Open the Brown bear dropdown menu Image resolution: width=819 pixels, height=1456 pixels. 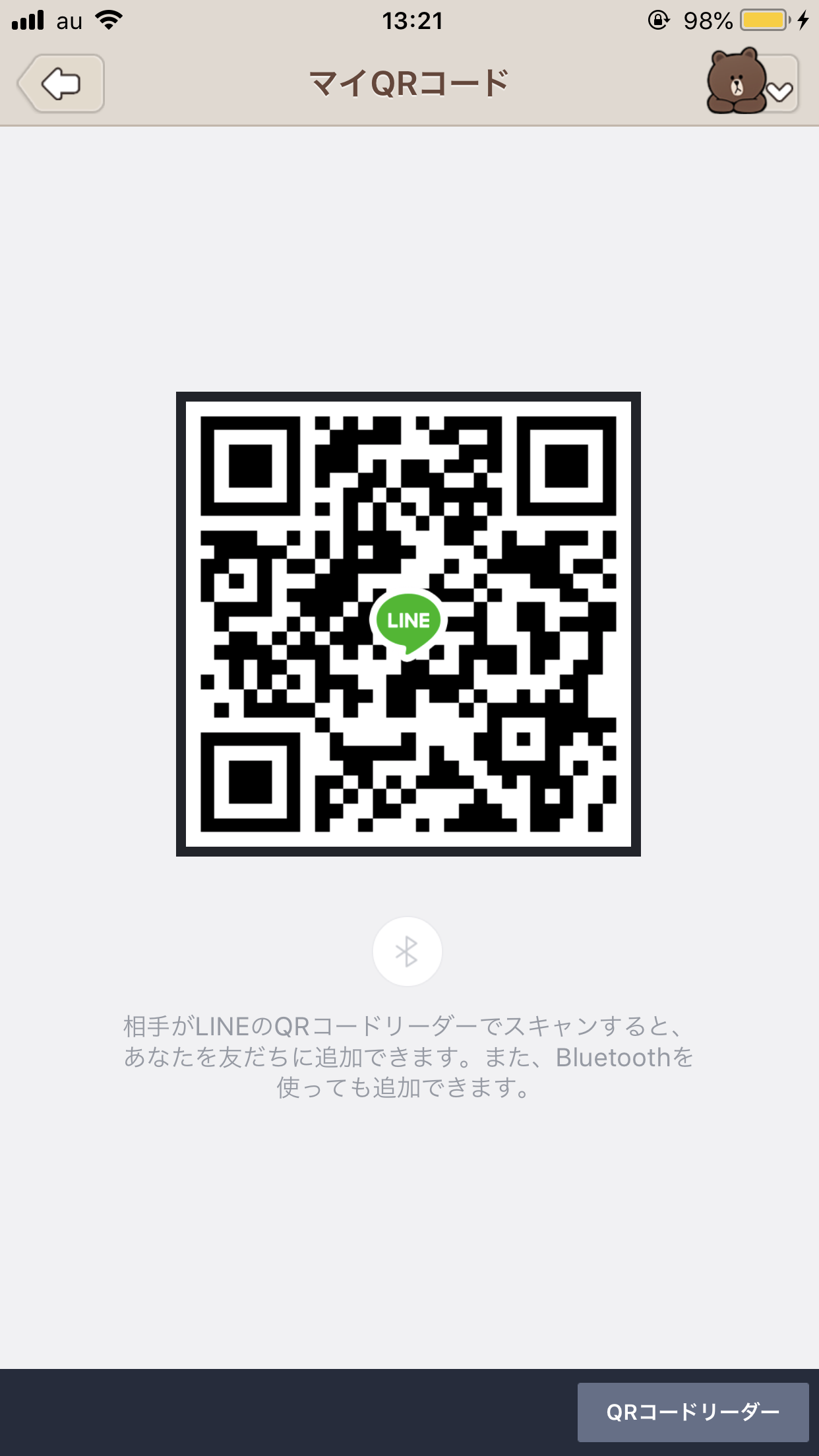point(753,84)
